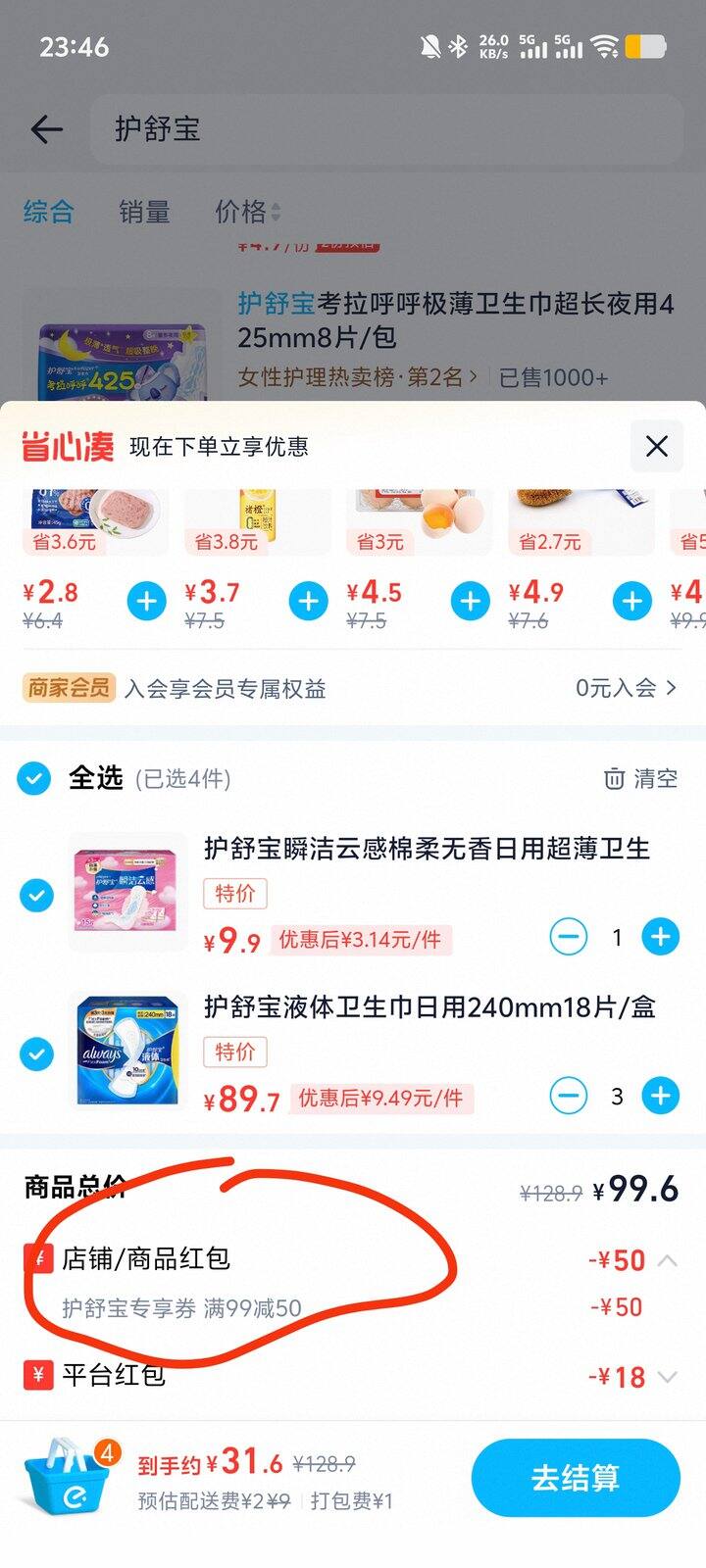The image size is (706, 1568).
Task: Decrease 护舒宝液体卫生巾 quantity with minus button
Action: (569, 1096)
